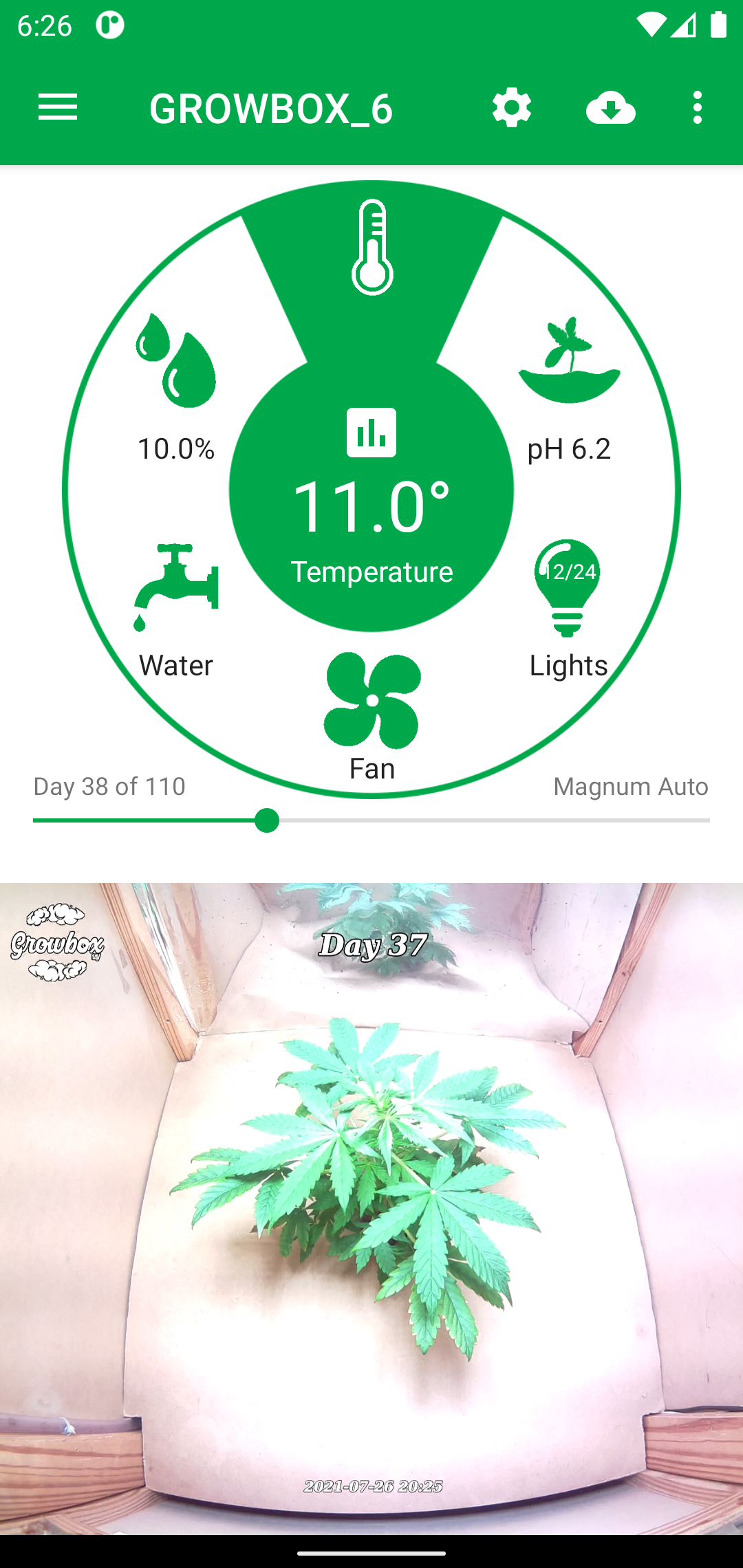Image resolution: width=743 pixels, height=1568 pixels.
Task: Select the thermometer temperature segment
Action: point(372,249)
